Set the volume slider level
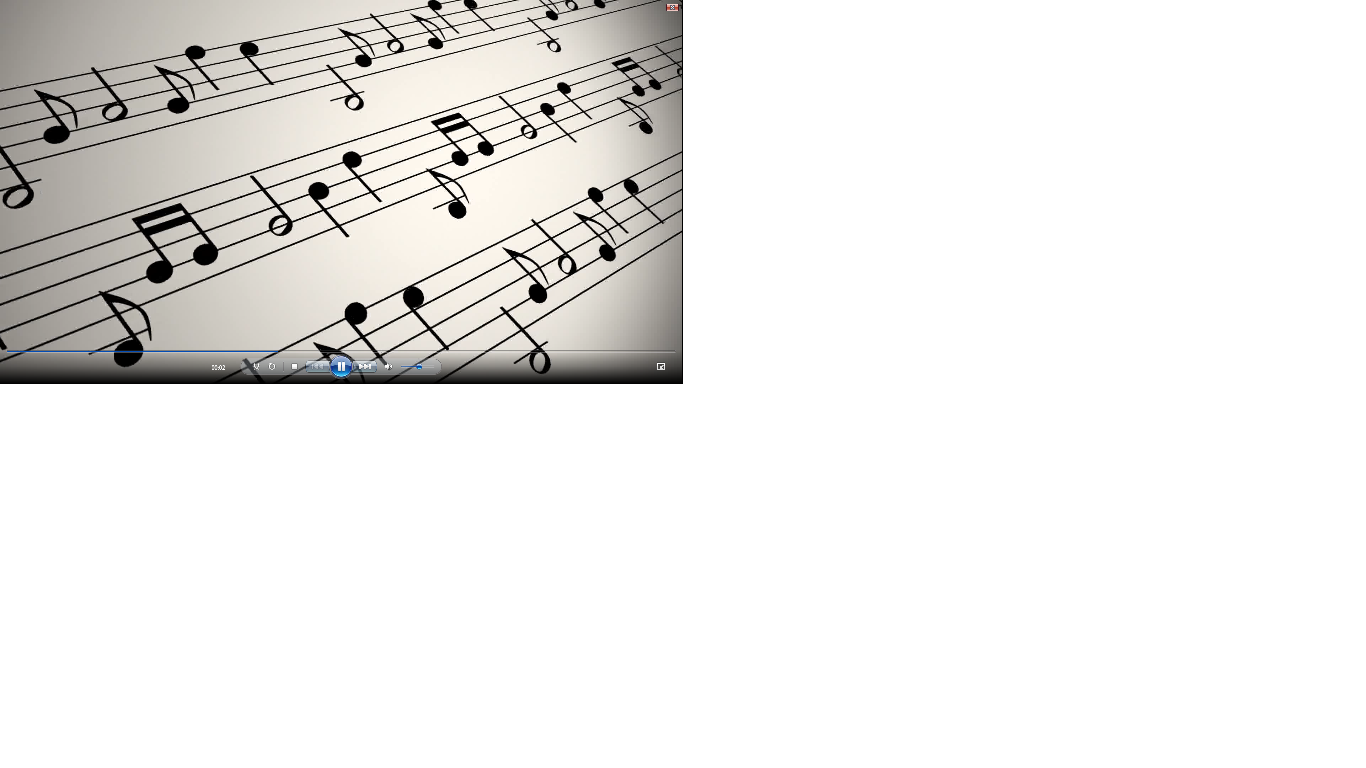The height and width of the screenshot is (768, 1366). pos(419,367)
